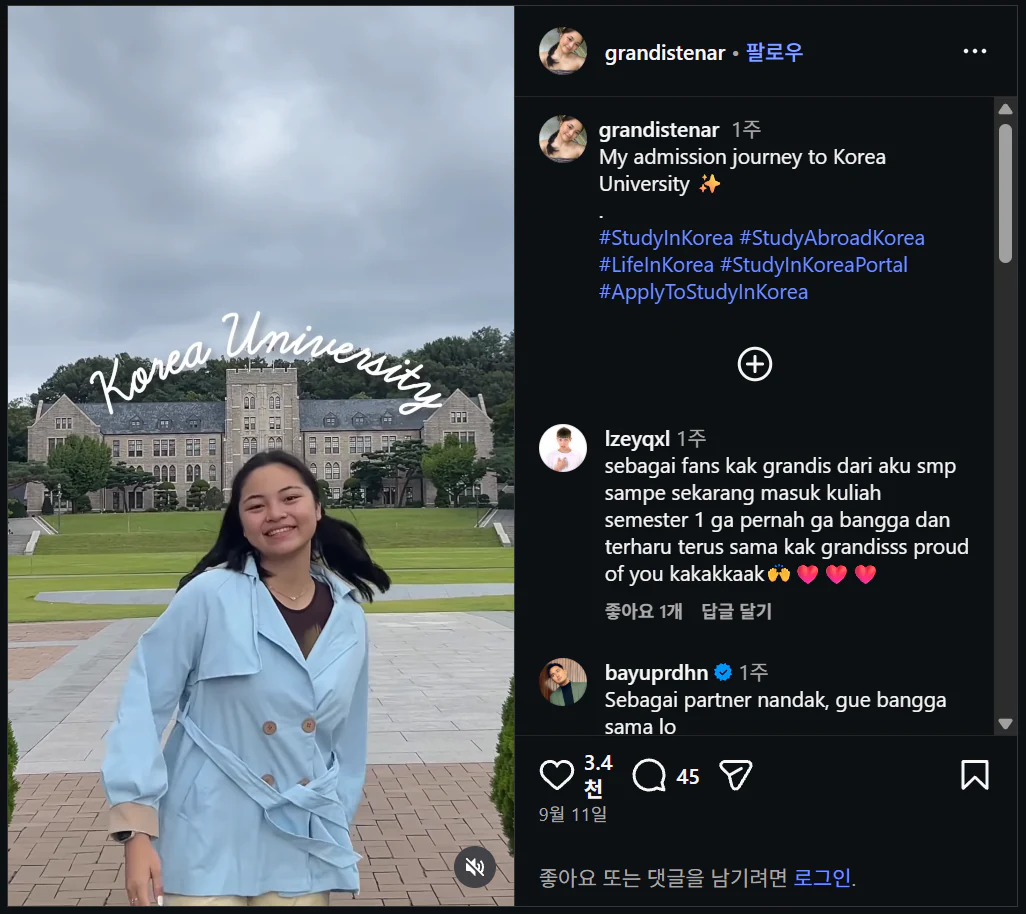Screen dimensions: 1026x914
Task: Open the #StudyAbroadKorea hashtag
Action: point(832,237)
